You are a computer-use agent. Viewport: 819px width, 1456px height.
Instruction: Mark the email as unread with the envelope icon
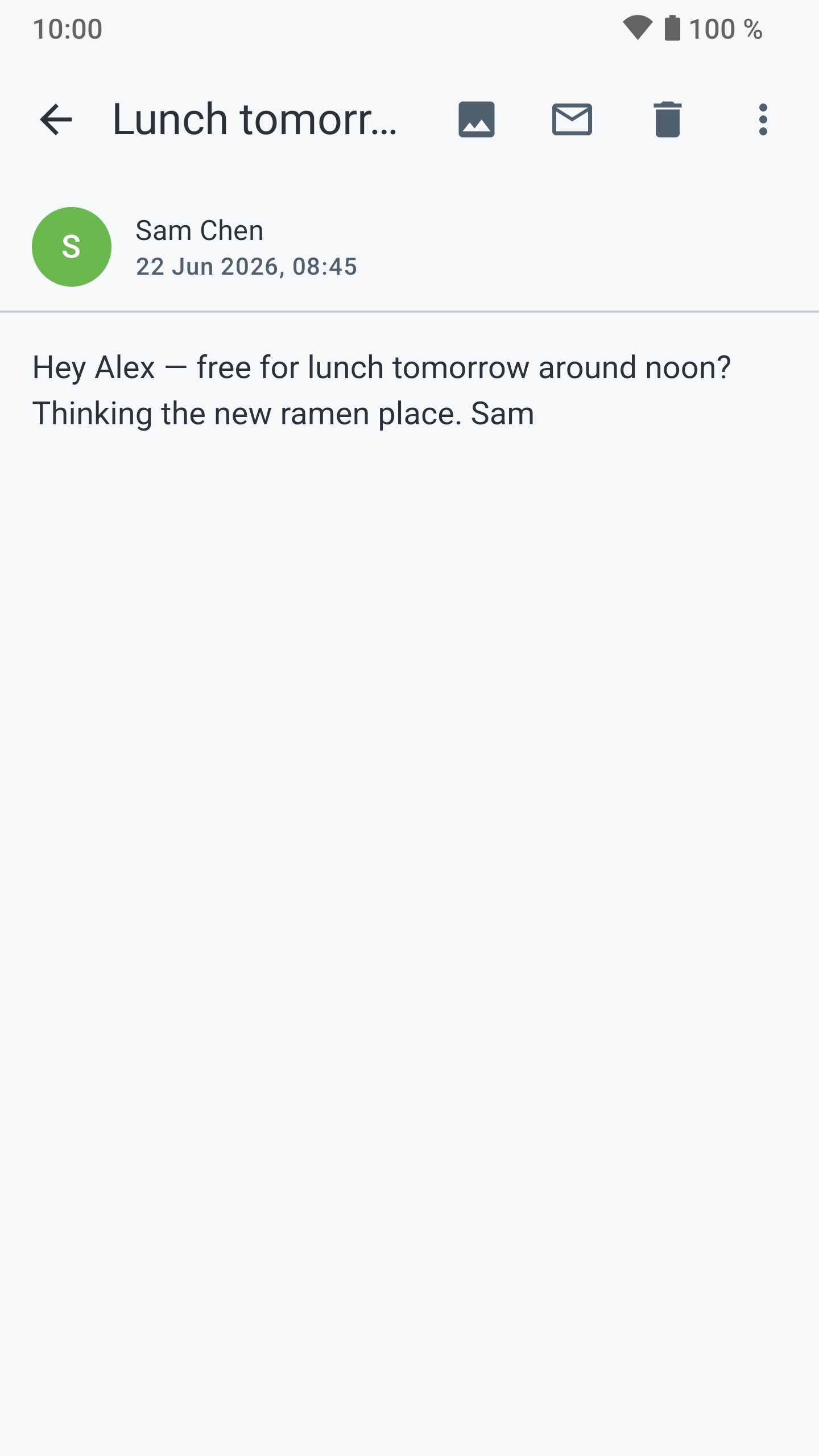point(572,119)
